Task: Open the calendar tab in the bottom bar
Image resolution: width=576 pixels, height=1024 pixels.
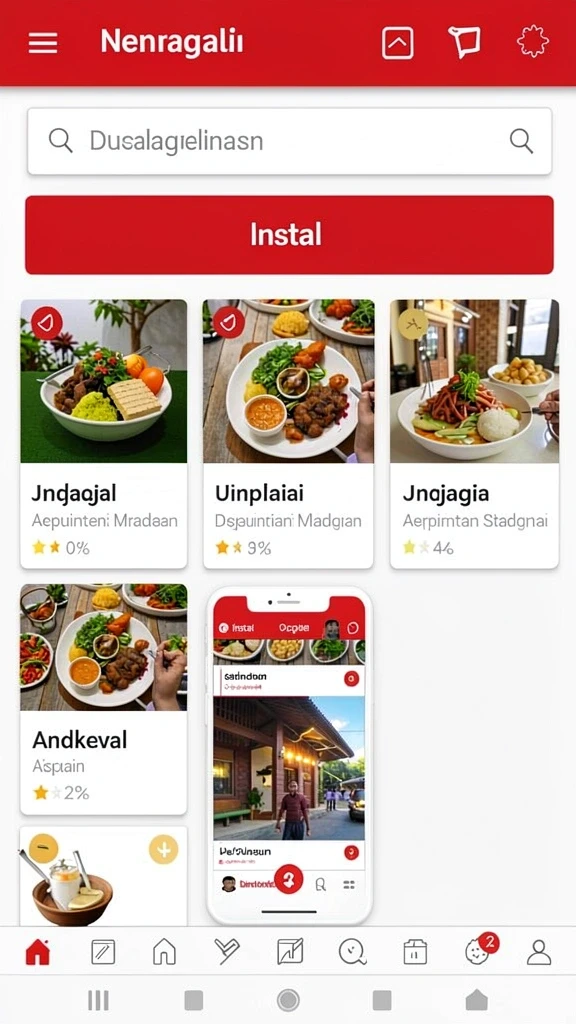Action: point(415,952)
